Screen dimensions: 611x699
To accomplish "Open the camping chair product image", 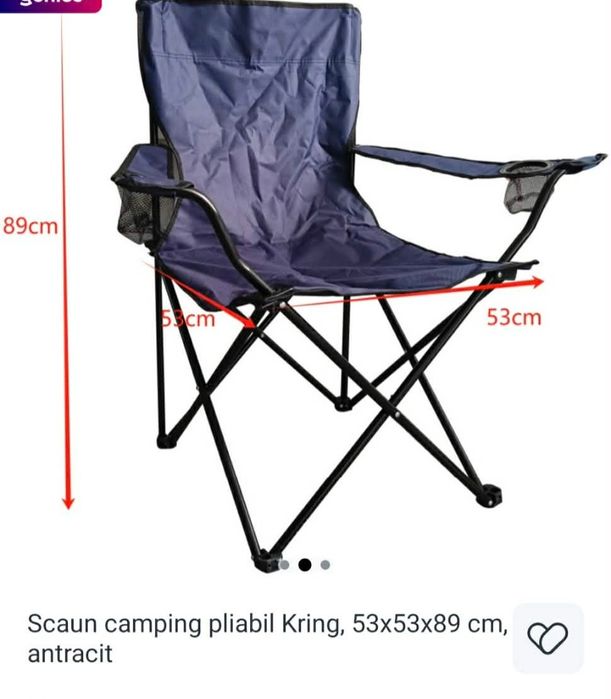I will click(x=330, y=280).
